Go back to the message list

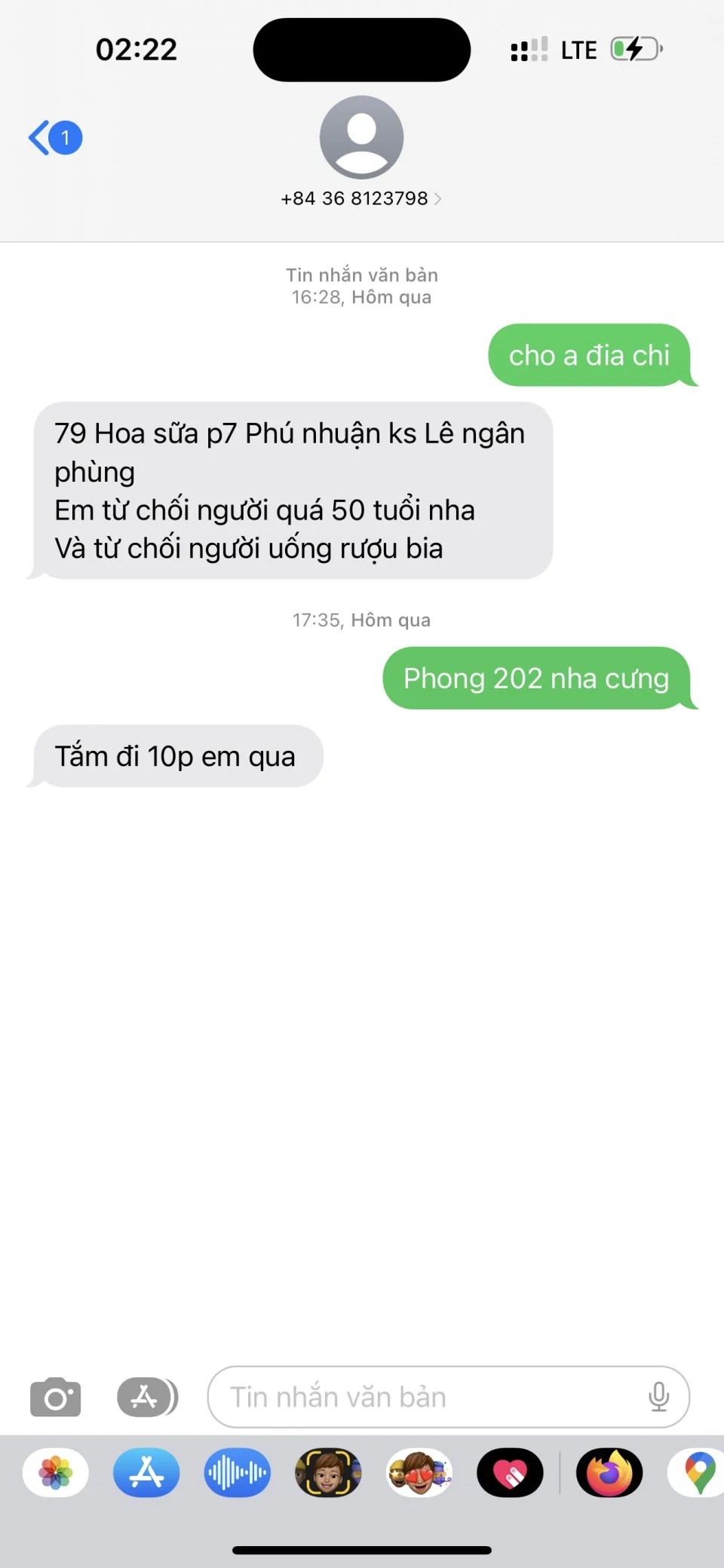coord(54,138)
